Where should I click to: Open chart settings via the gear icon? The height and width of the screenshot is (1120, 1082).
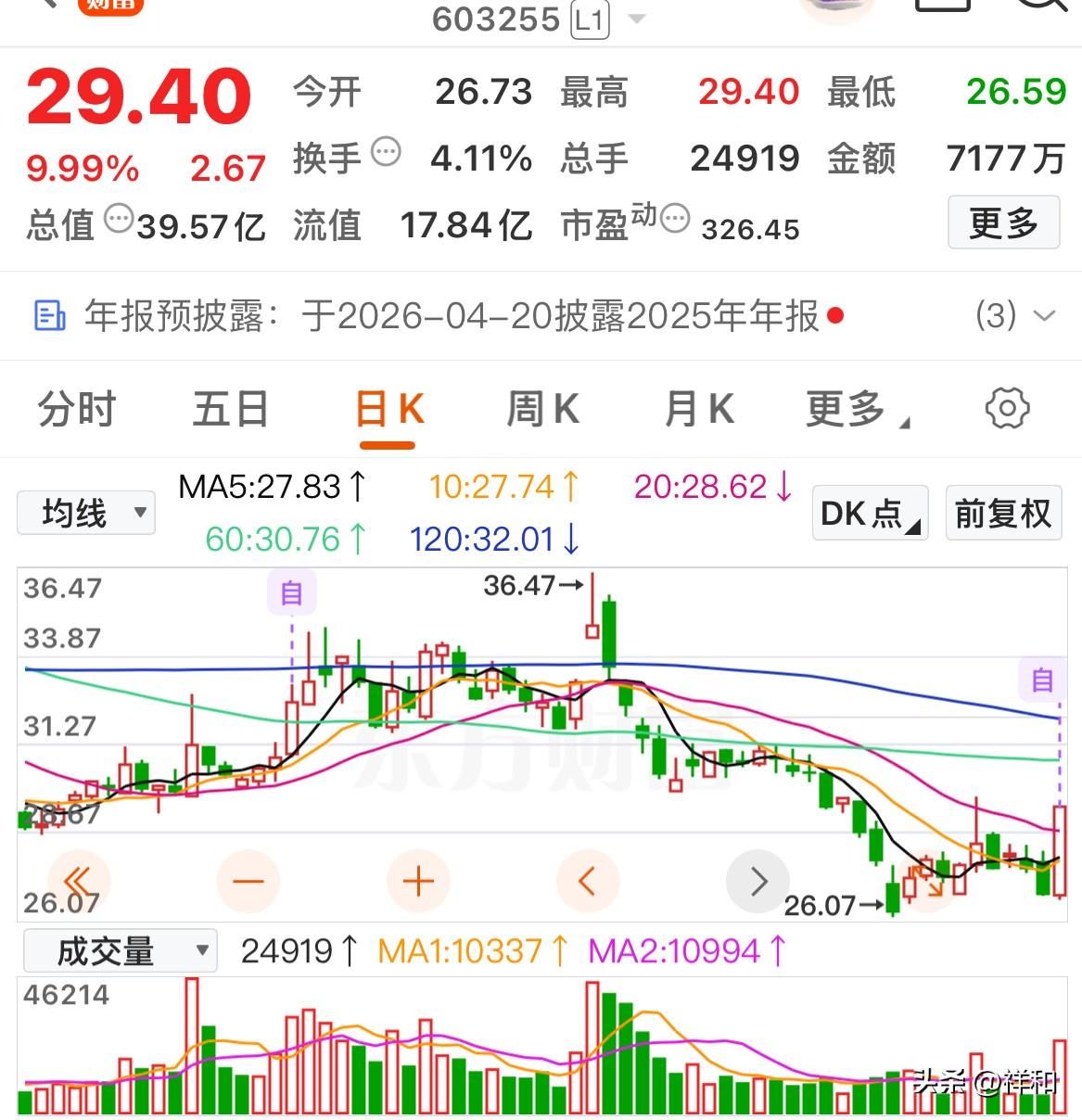[1008, 409]
